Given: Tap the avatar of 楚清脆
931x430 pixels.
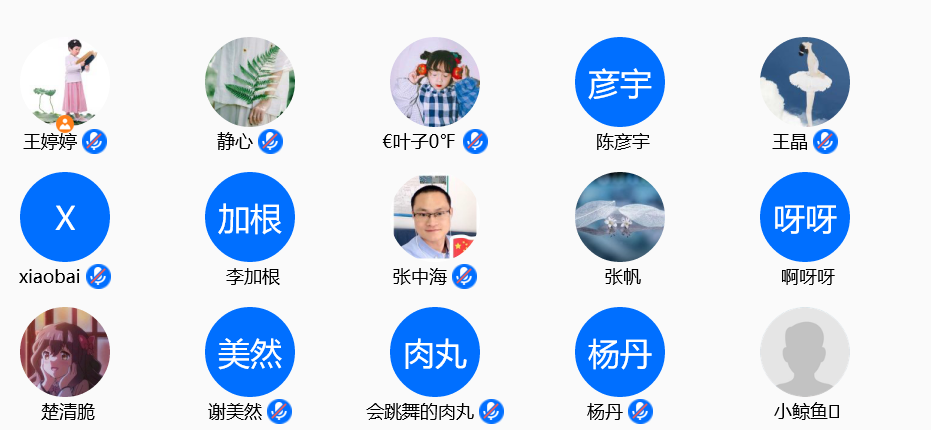Looking at the screenshot, I should 65,352.
